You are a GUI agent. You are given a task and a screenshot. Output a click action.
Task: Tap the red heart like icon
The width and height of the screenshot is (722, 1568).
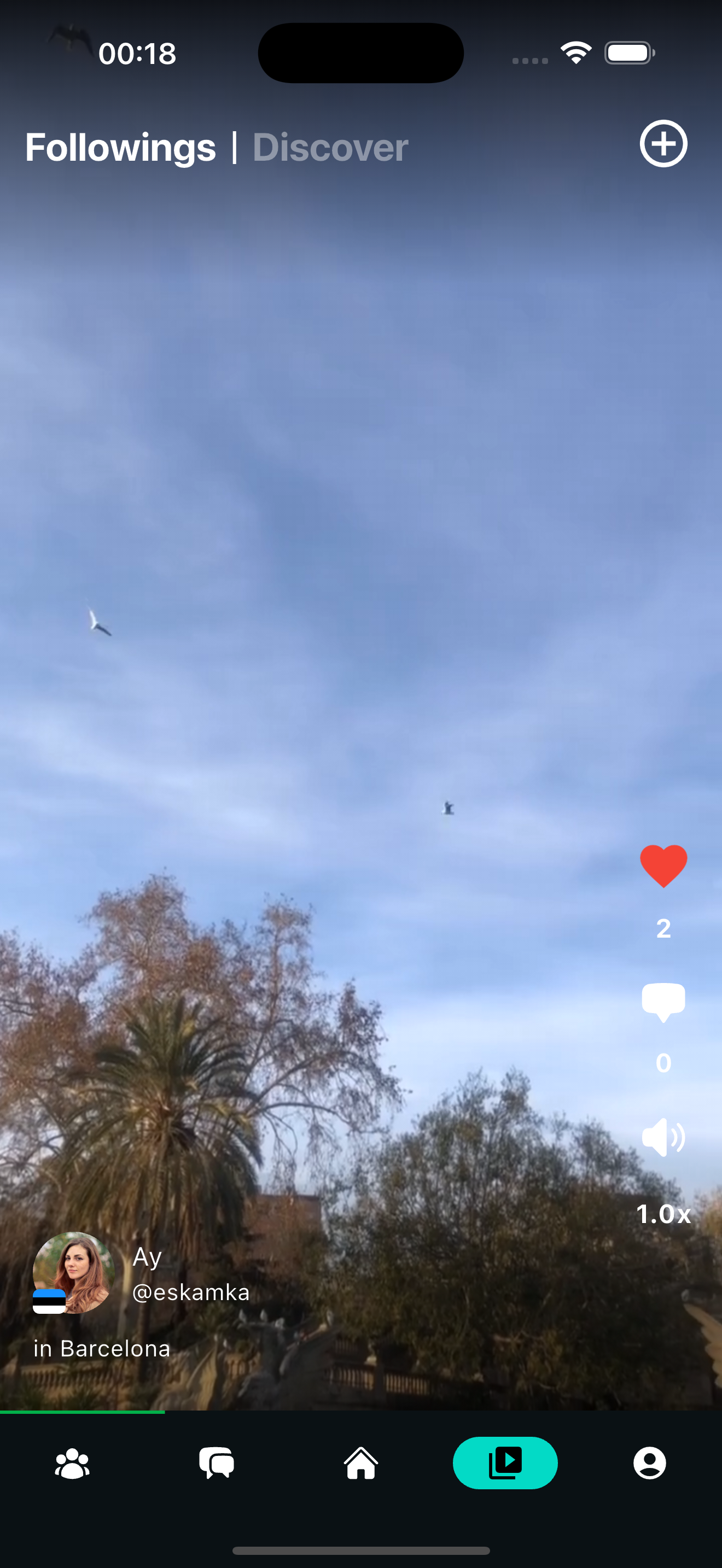point(663,865)
